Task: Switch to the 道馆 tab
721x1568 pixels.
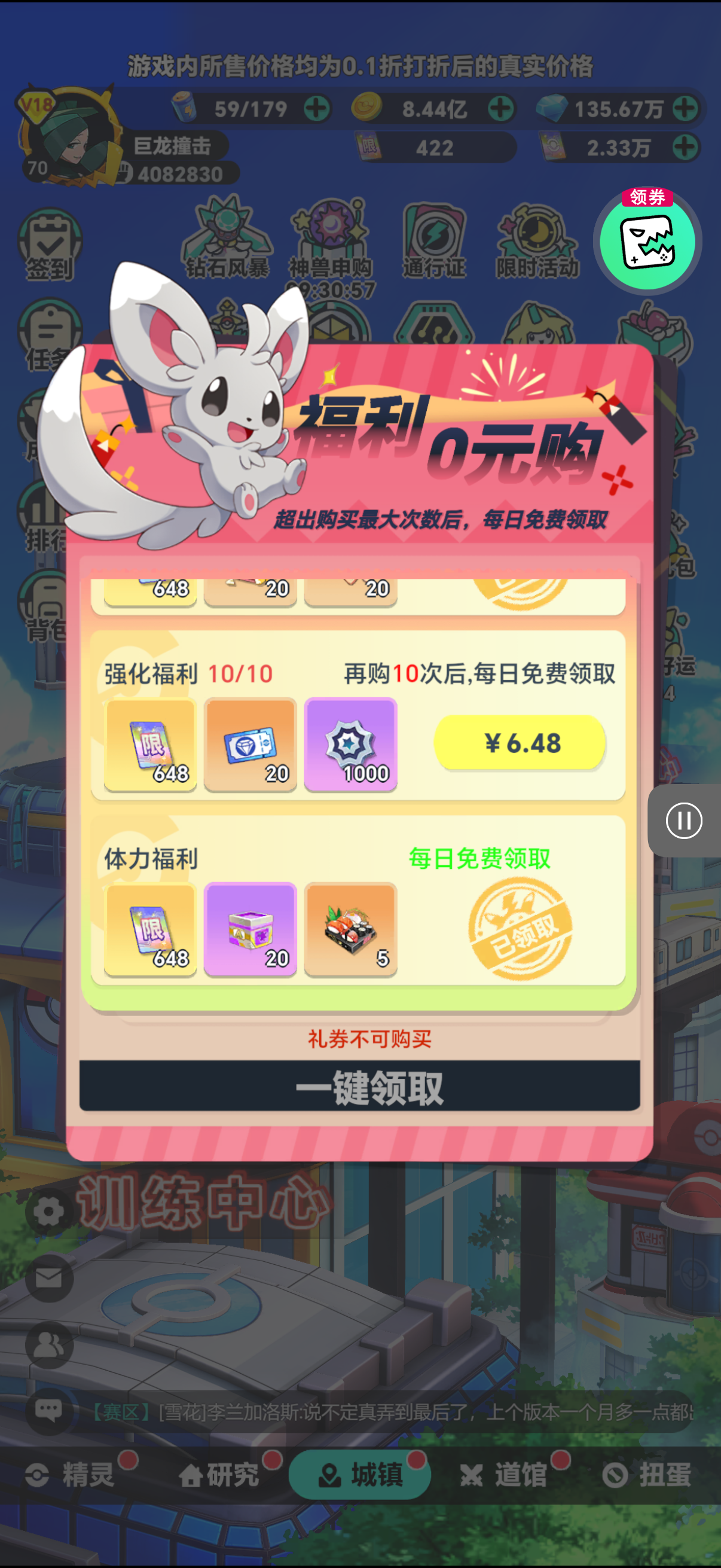Action: point(504,1475)
